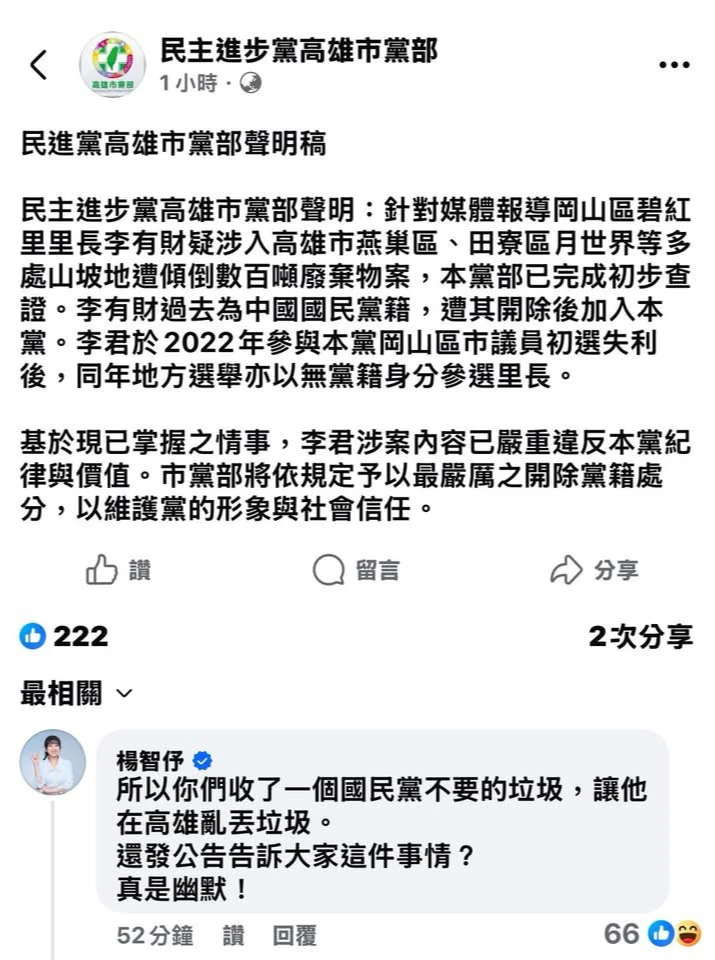Like 楊智伃's comment with 讚
Image resolution: width=715 pixels, height=960 pixels.
[x=234, y=935]
